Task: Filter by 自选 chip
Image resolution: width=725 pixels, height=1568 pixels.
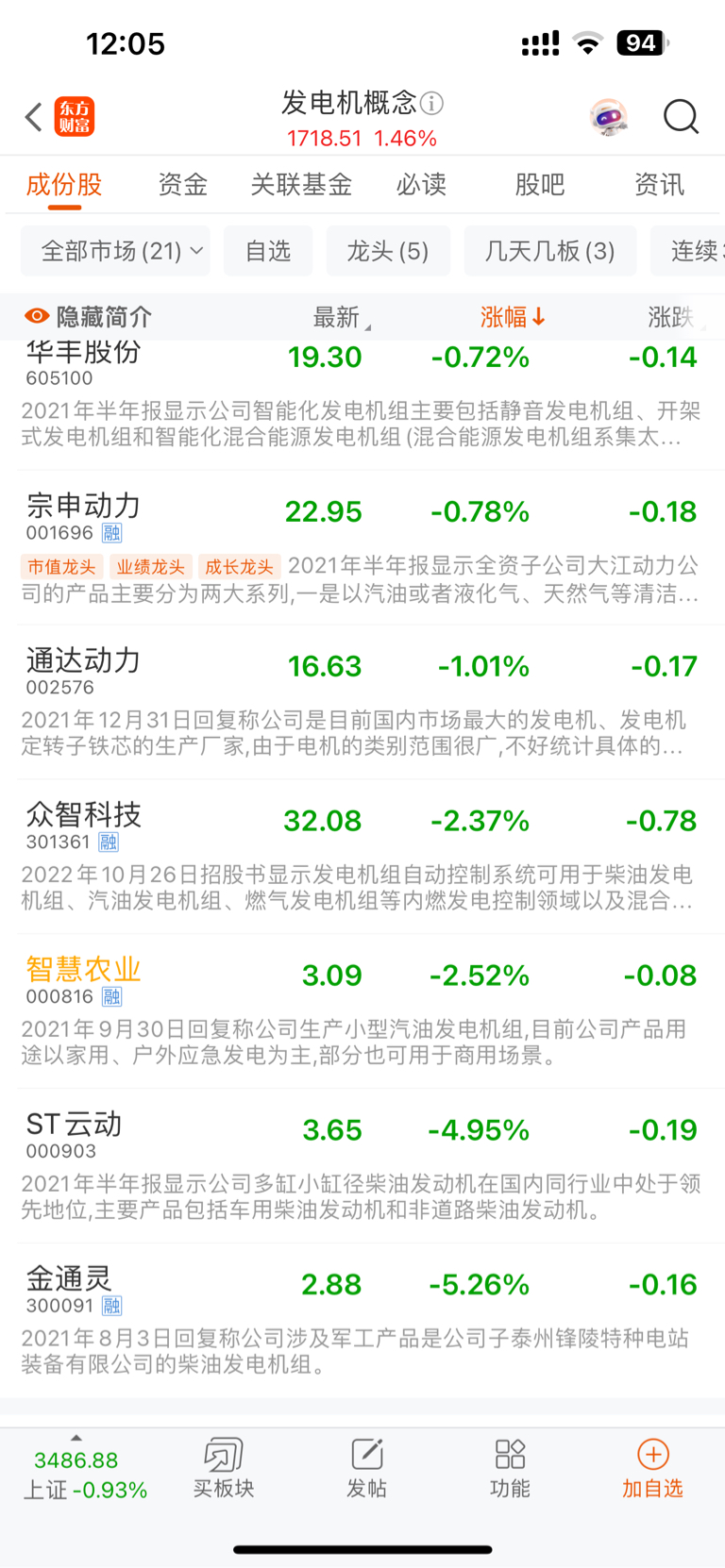Action: (268, 251)
